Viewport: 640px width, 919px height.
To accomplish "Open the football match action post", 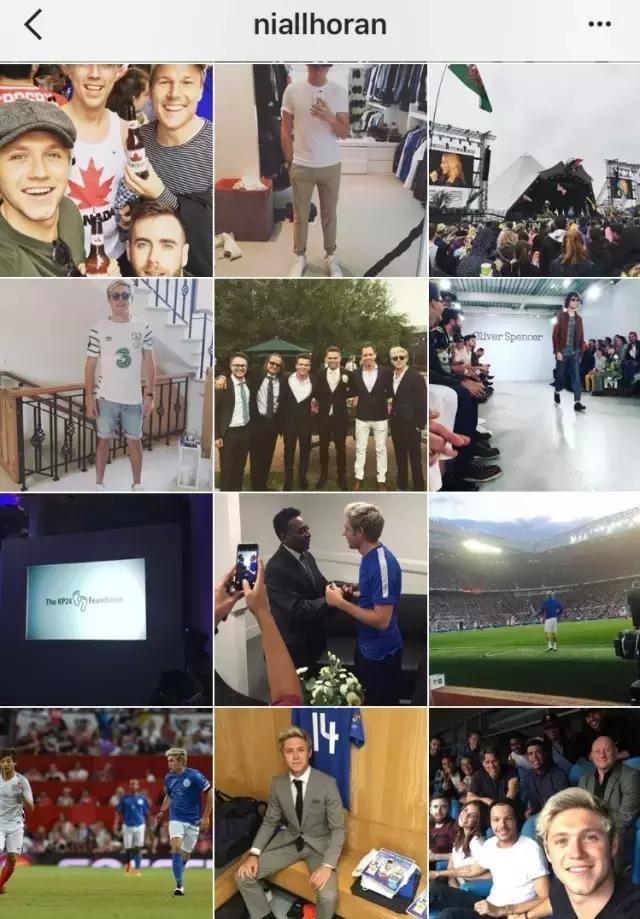I will click(106, 813).
